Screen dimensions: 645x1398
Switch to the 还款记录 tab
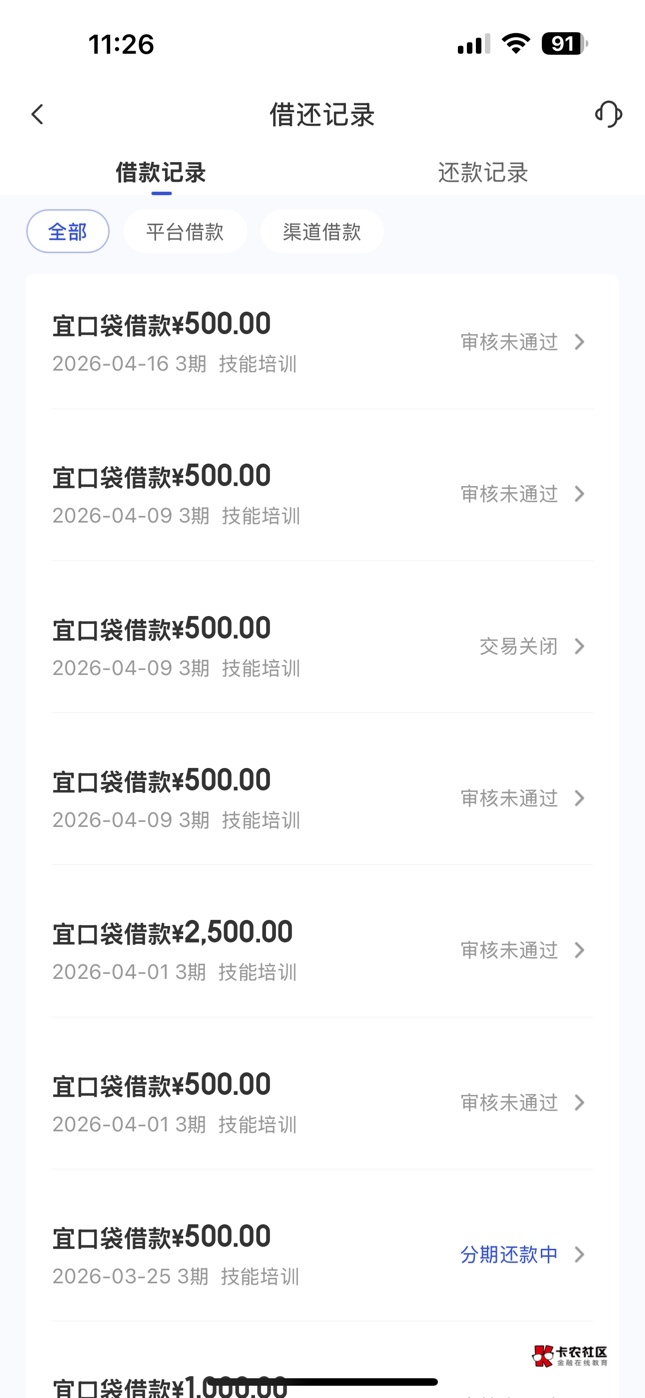click(482, 172)
